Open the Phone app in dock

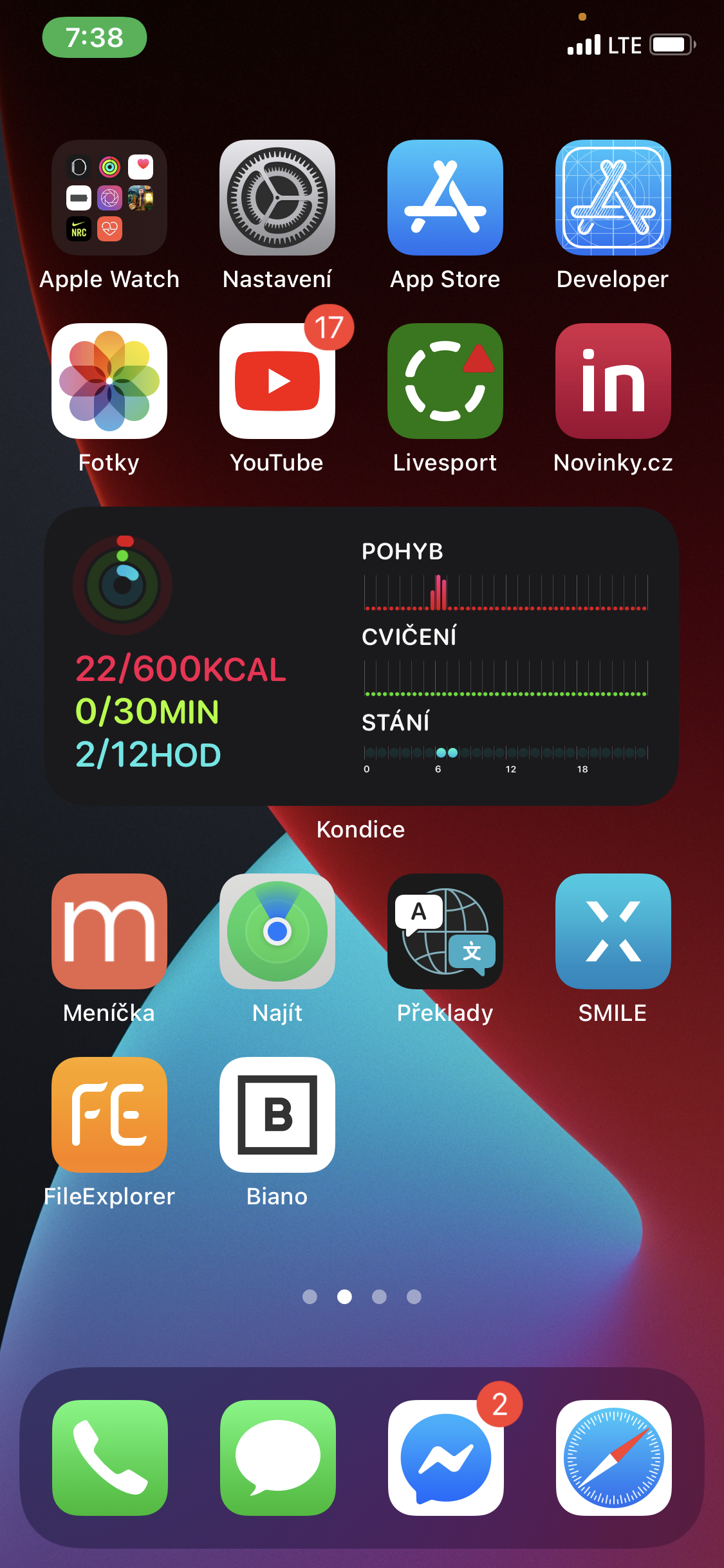pos(110,1458)
